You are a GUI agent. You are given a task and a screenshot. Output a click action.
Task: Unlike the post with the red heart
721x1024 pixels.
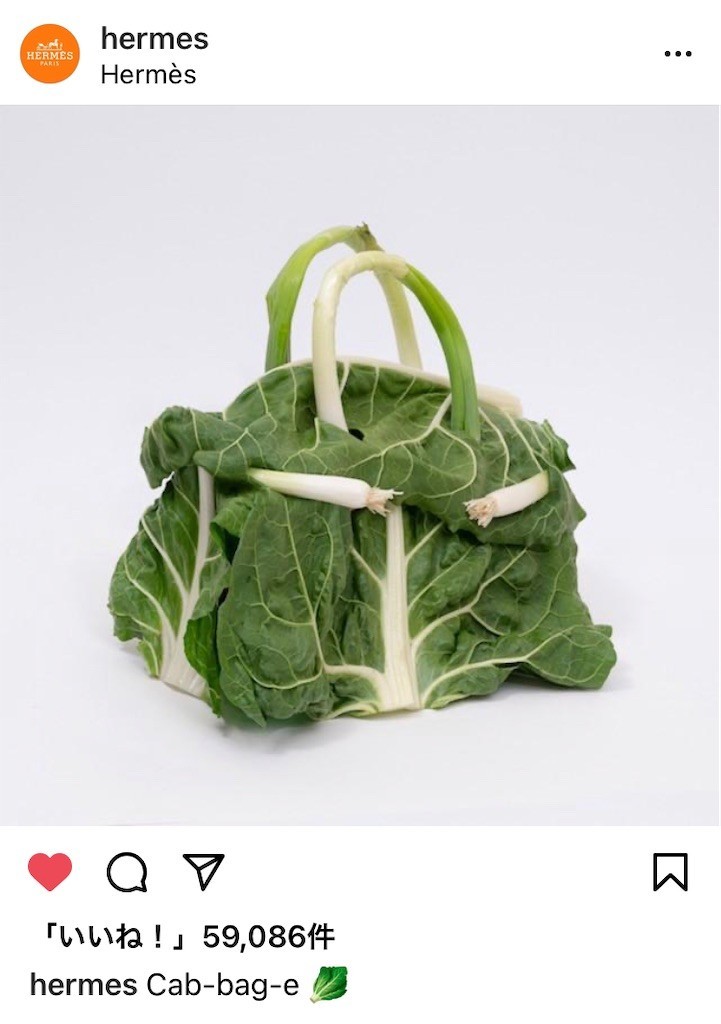pyautogui.click(x=50, y=872)
